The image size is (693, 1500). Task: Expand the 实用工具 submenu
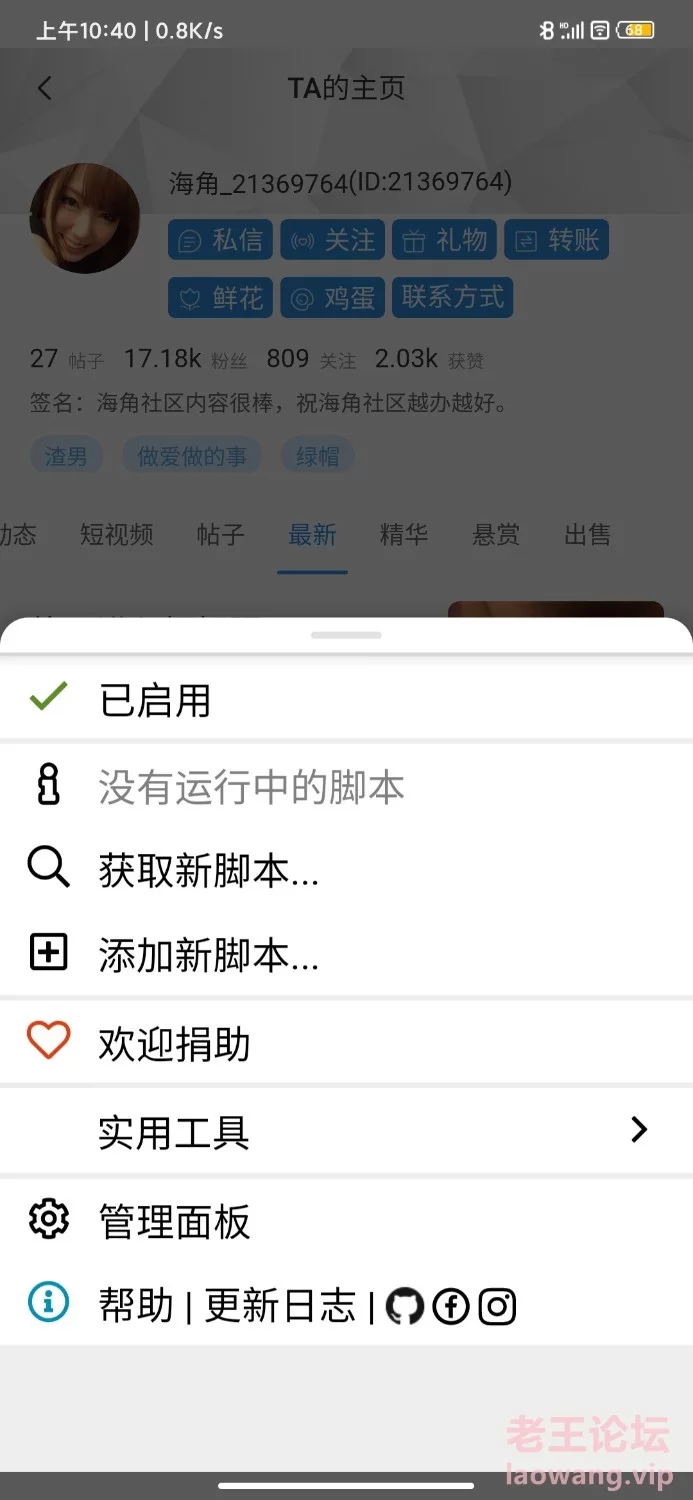click(x=346, y=1131)
